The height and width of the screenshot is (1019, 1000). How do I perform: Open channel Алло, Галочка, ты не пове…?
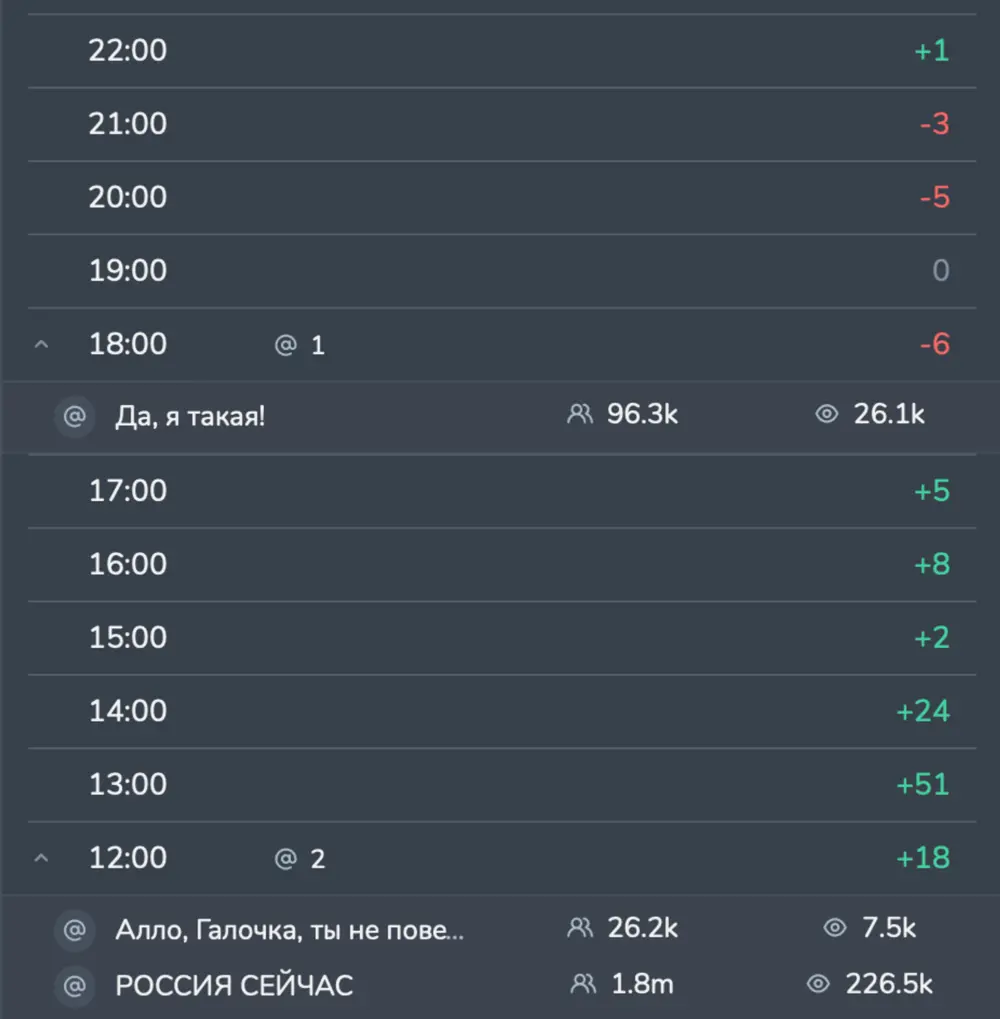coord(289,930)
